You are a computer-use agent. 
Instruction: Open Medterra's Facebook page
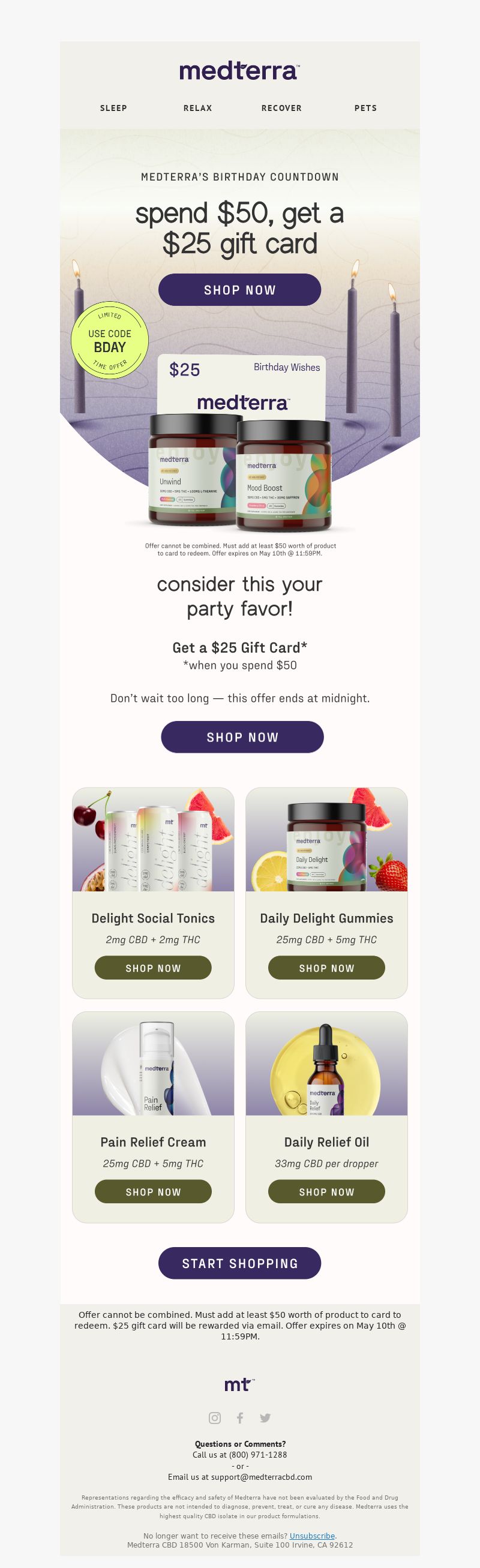coord(240,1417)
